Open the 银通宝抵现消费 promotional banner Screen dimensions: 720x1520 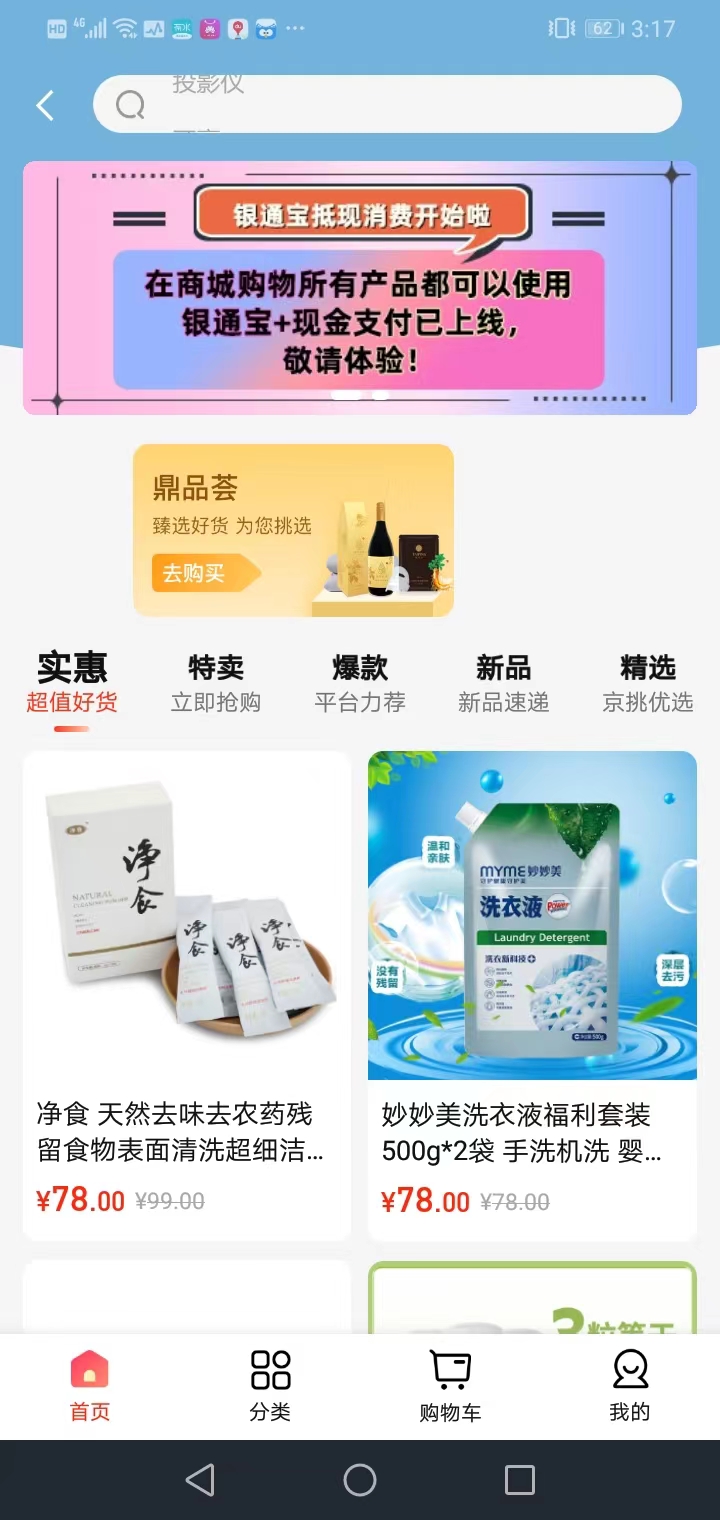point(360,287)
